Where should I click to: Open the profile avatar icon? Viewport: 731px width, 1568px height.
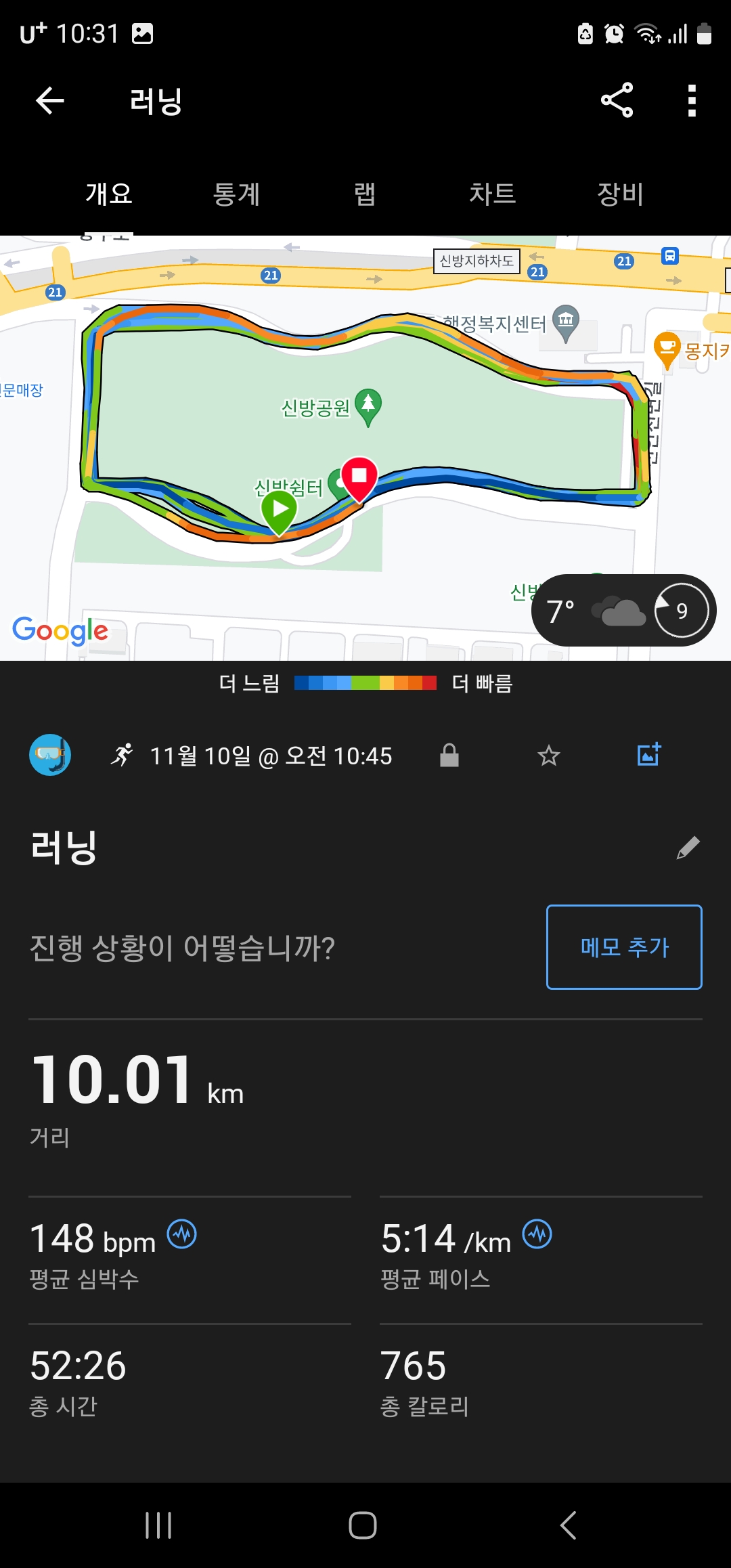[x=50, y=754]
